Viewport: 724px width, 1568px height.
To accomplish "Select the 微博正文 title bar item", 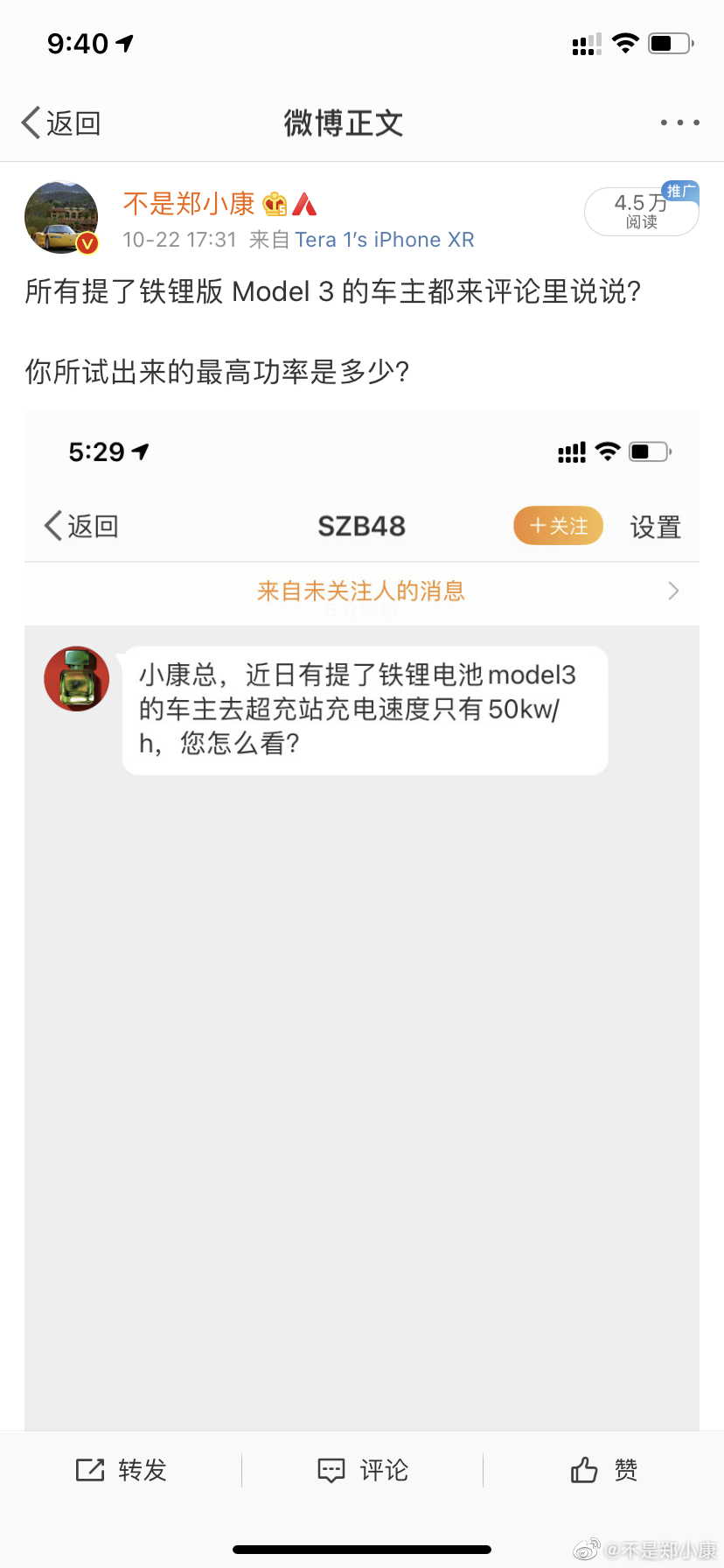I will pos(343,122).
